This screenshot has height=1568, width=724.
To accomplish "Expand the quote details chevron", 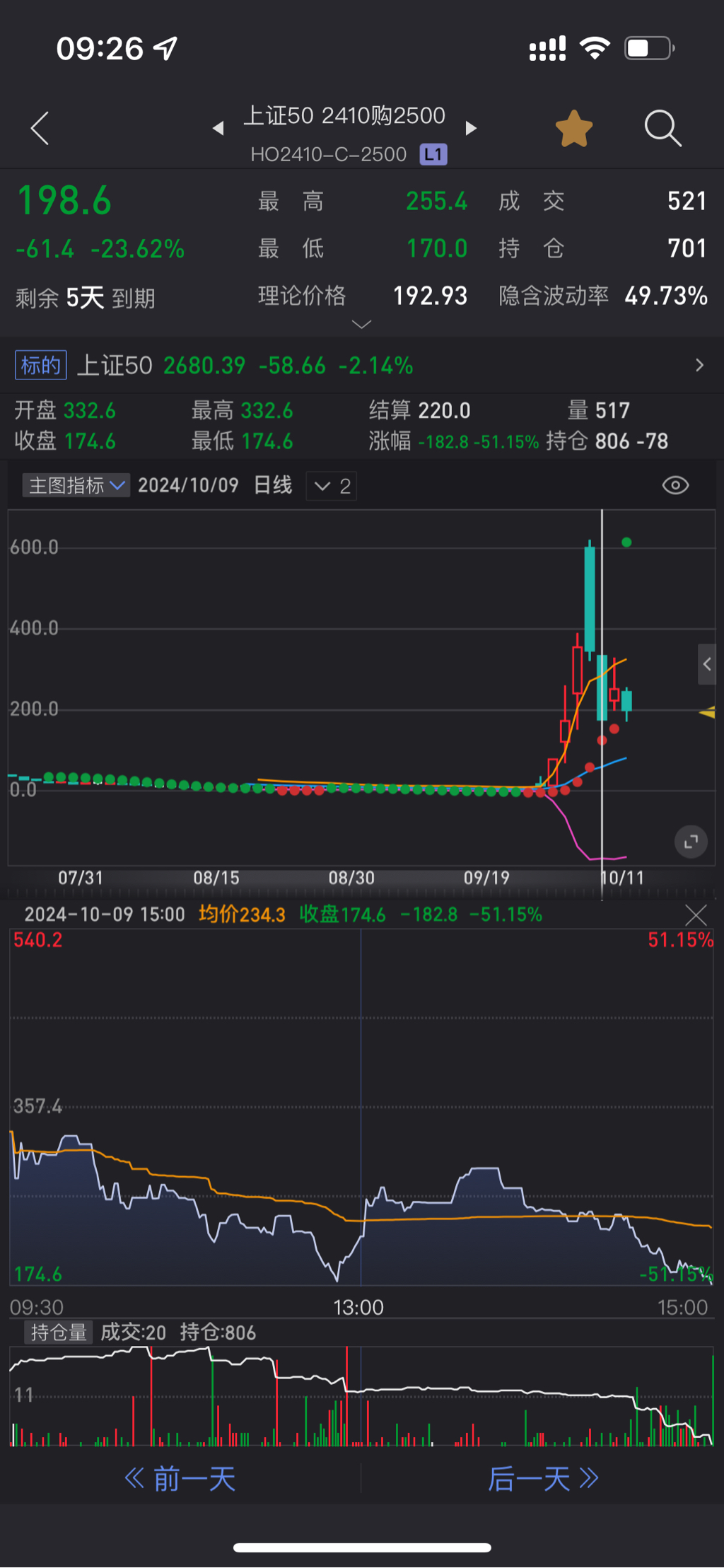I will coord(361,325).
